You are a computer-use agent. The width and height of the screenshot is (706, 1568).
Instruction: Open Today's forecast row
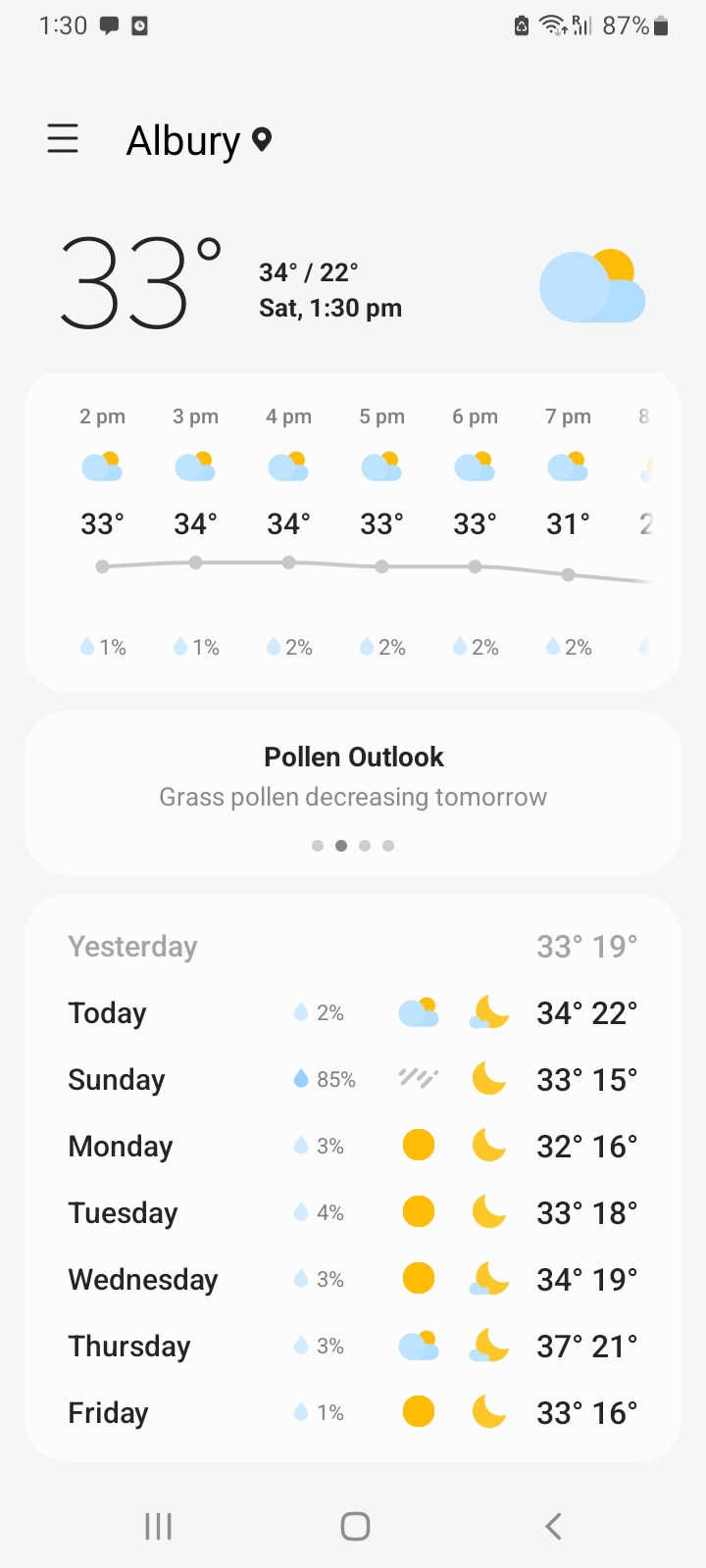pos(353,1012)
